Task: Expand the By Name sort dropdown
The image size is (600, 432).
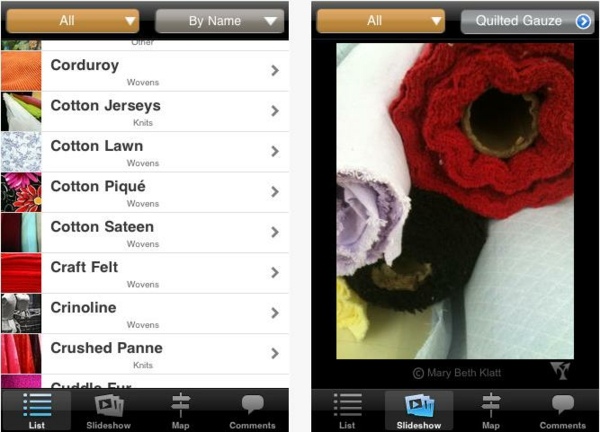Action: 220,21
